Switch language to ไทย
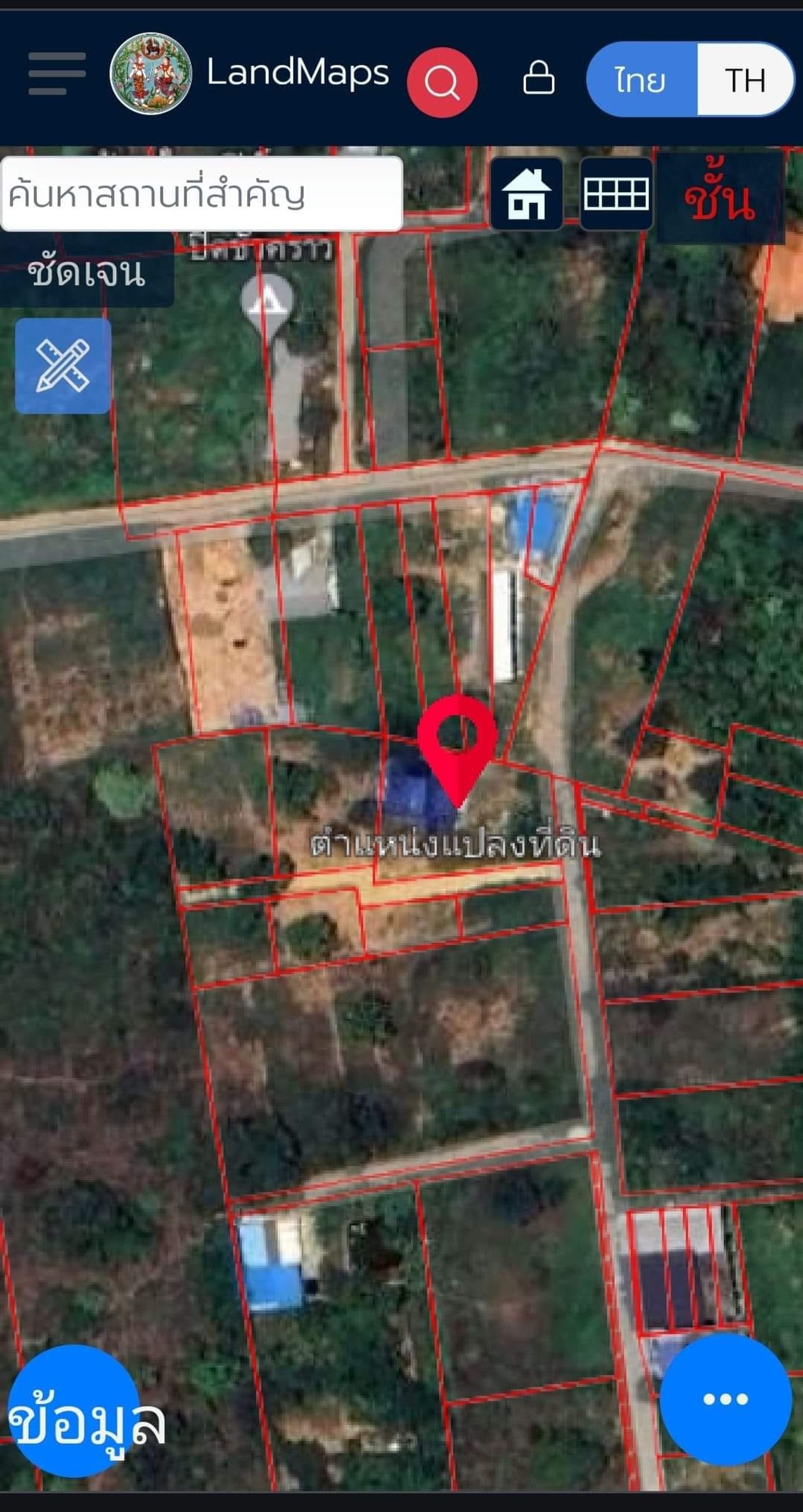Viewport: 803px width, 1512px height. 641,80
